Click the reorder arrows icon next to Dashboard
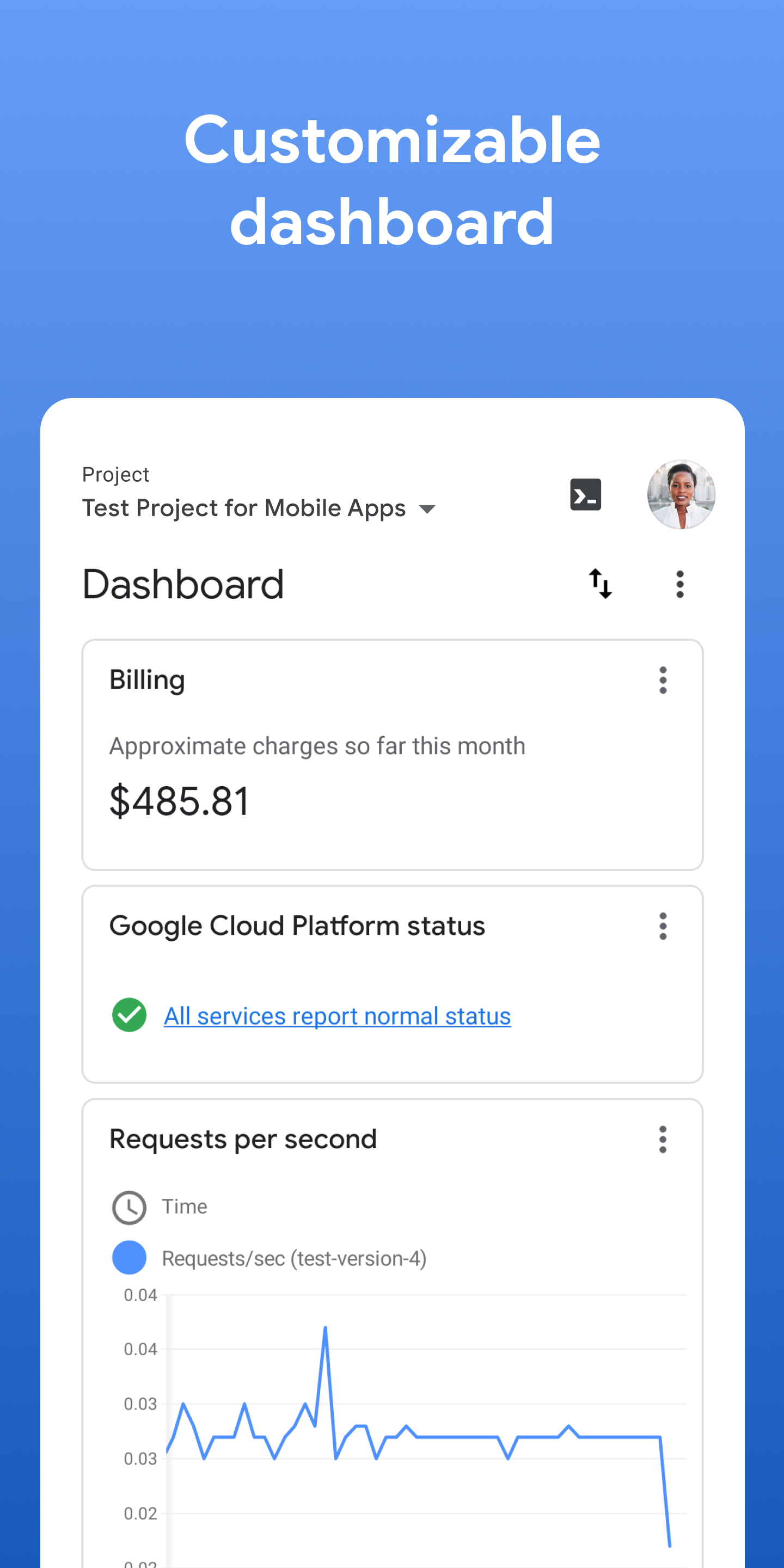This screenshot has width=784, height=1568. (x=599, y=584)
